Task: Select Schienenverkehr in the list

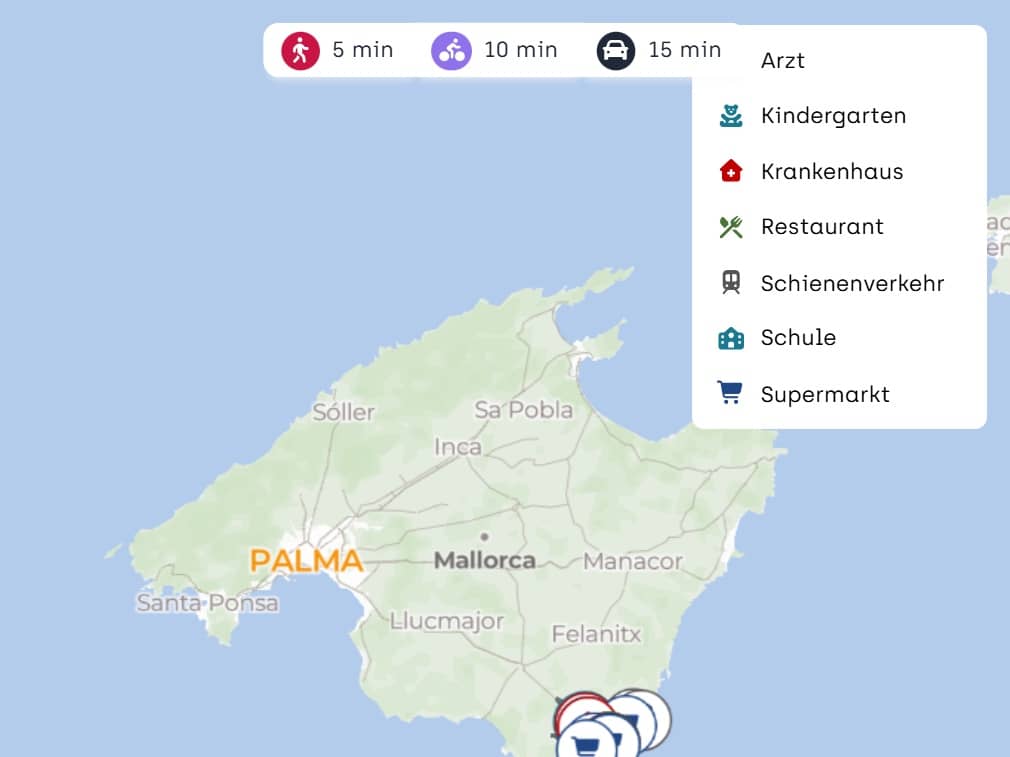Action: pyautogui.click(x=851, y=283)
